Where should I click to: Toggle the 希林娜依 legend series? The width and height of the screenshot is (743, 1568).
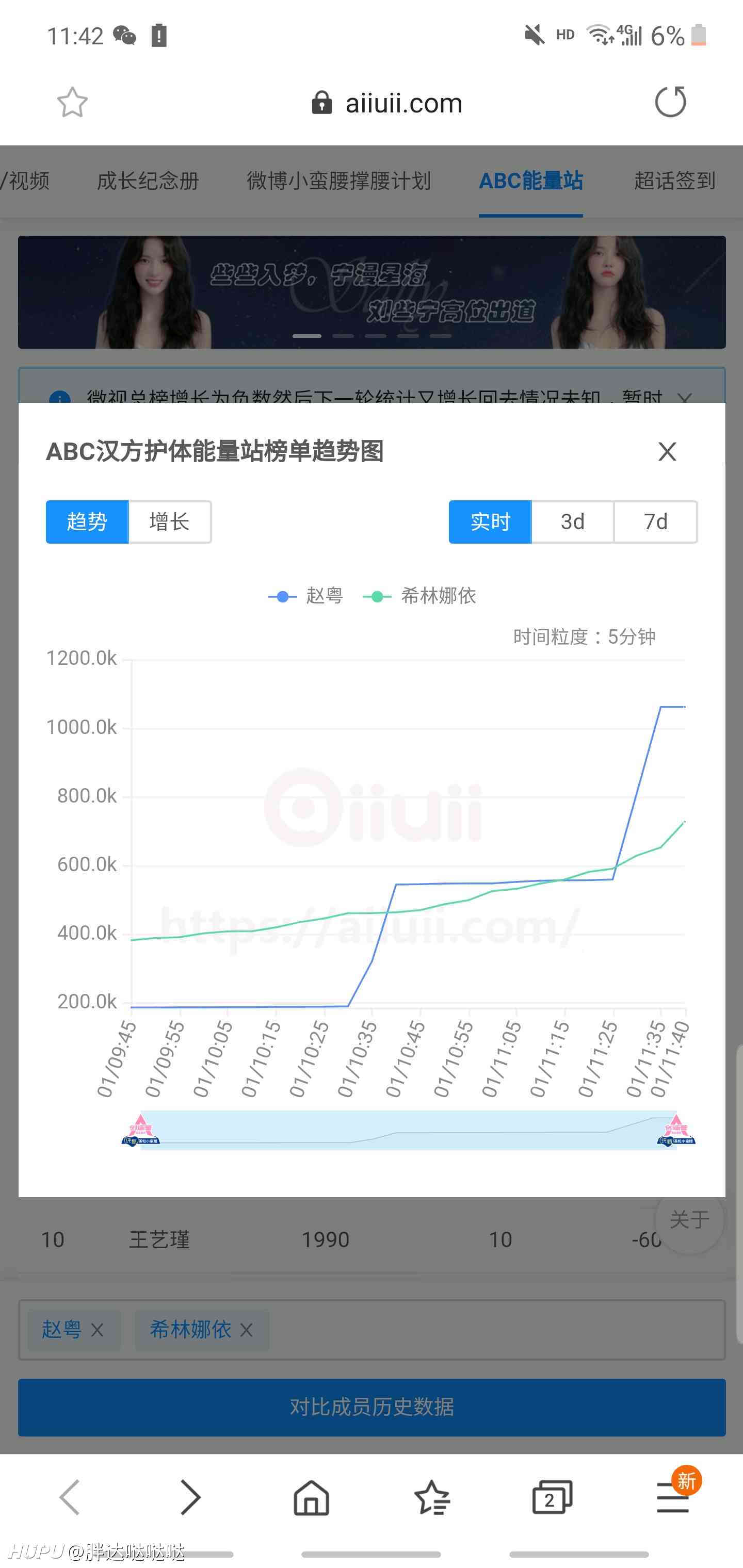point(419,596)
